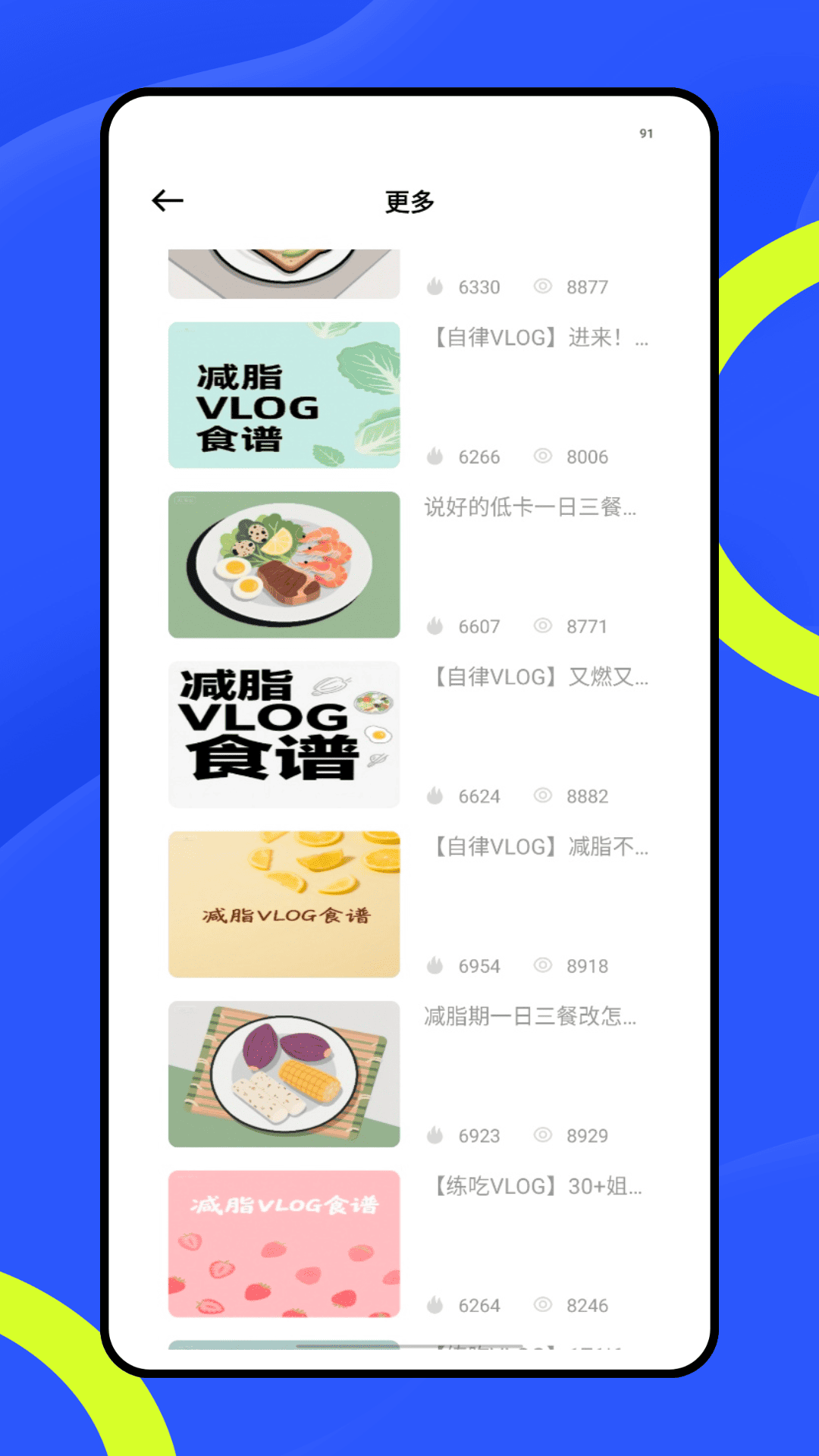This screenshot has width=819, height=1456.
Task: Tap the eye icon beside 8882 views
Action: point(542,795)
